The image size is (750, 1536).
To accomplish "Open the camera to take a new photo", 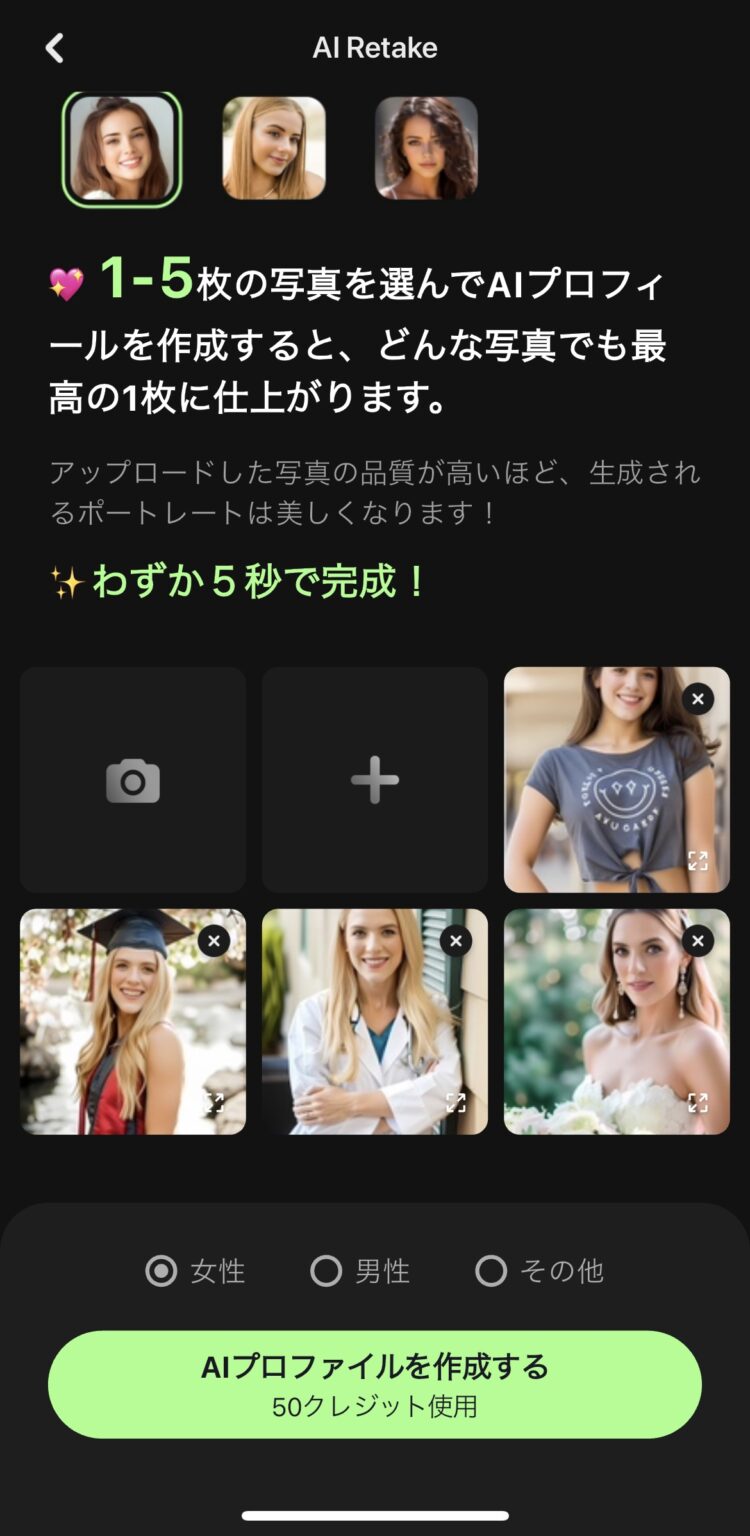I will (132, 779).
